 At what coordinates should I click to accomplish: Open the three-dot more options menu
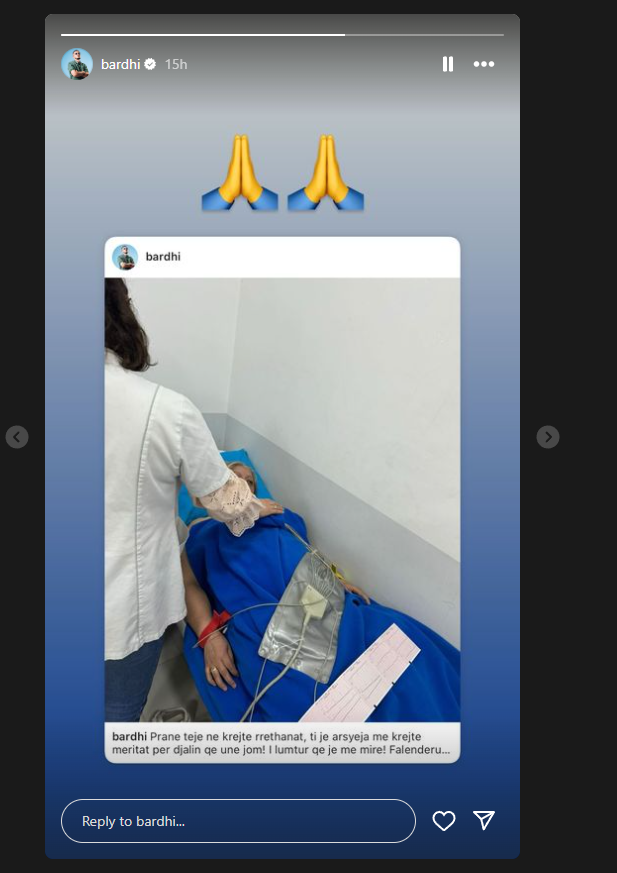(x=484, y=64)
